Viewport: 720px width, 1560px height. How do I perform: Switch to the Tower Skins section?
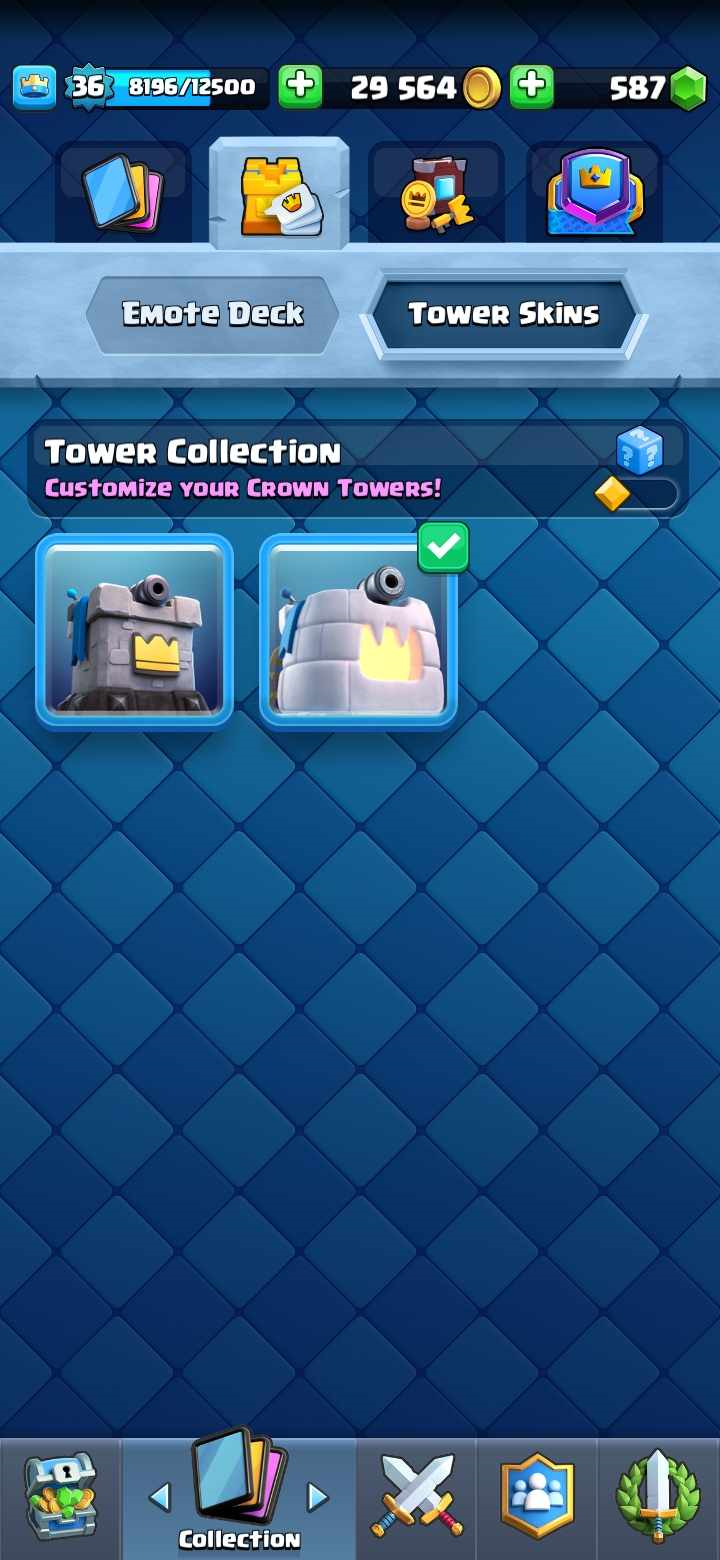503,315
